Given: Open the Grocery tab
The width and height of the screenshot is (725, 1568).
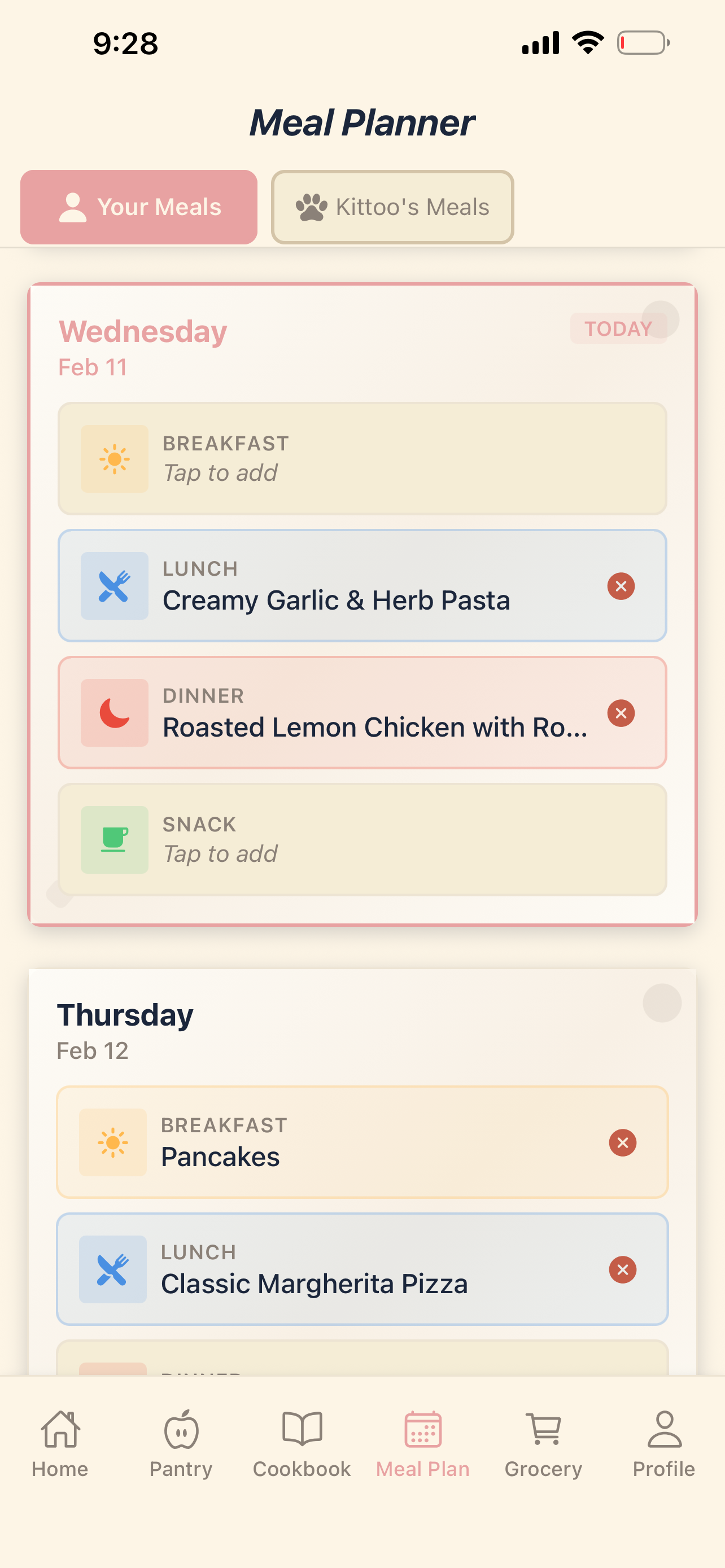Looking at the screenshot, I should point(544,1444).
